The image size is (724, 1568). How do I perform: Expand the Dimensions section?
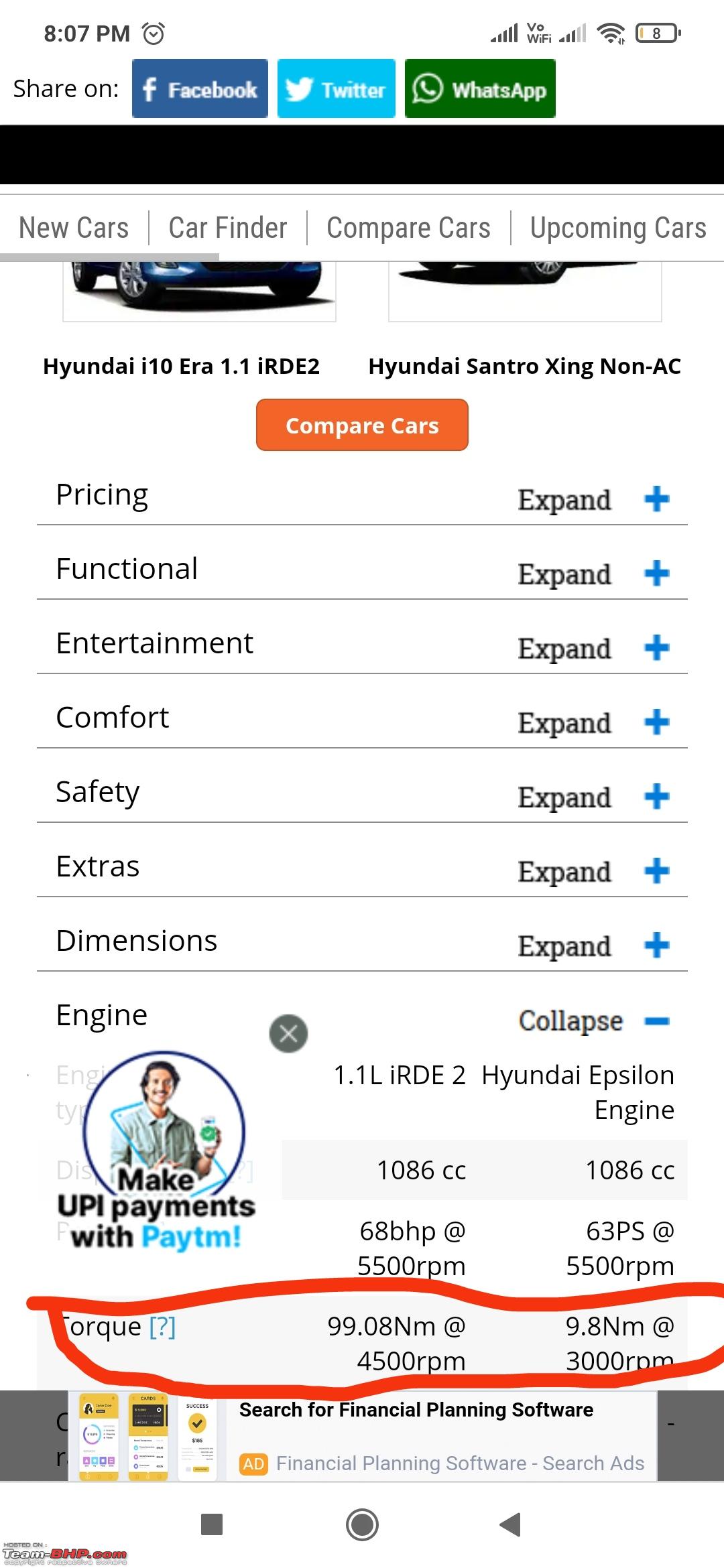[x=593, y=945]
